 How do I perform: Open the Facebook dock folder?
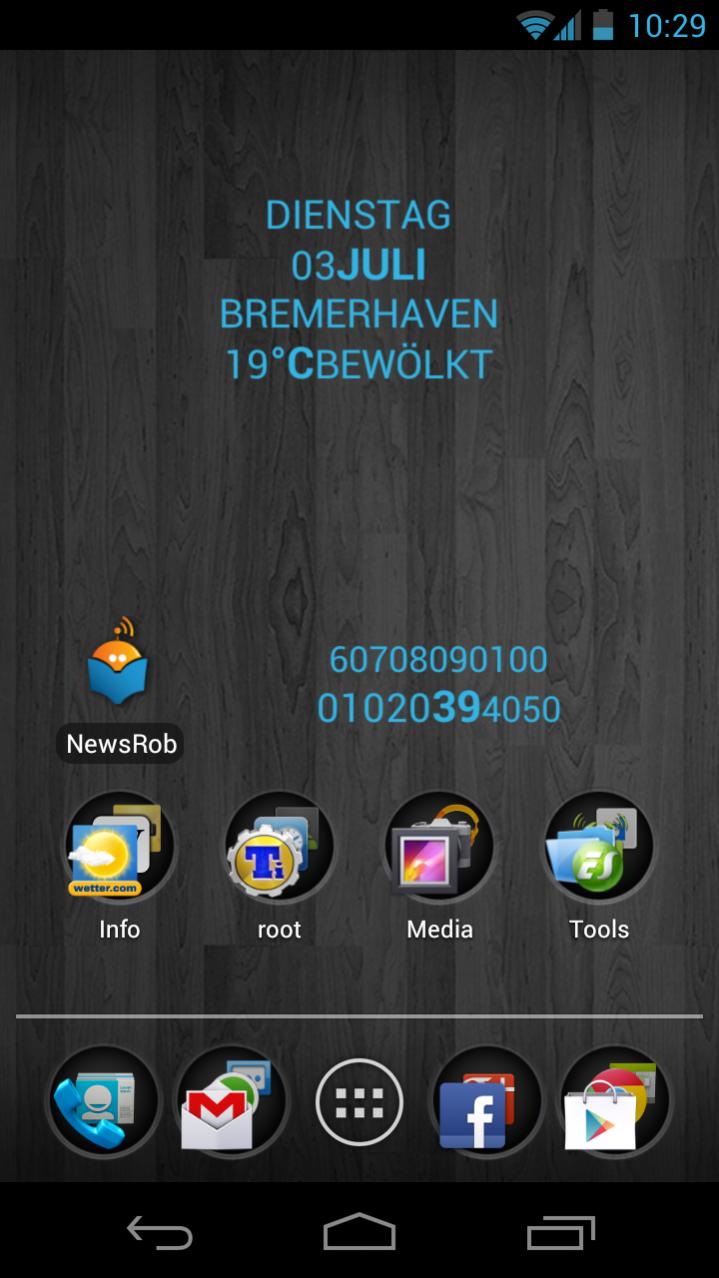(x=487, y=1103)
